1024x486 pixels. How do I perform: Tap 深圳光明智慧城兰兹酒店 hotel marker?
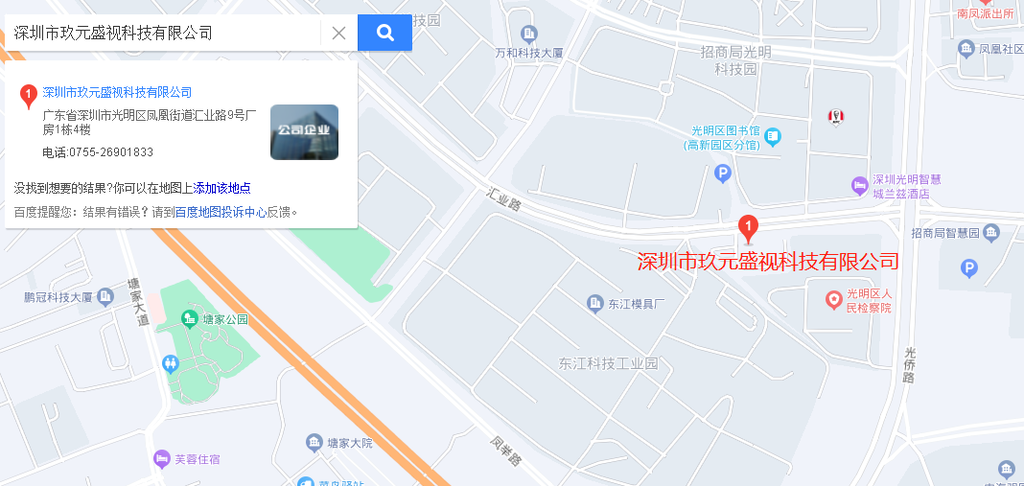[x=858, y=184]
